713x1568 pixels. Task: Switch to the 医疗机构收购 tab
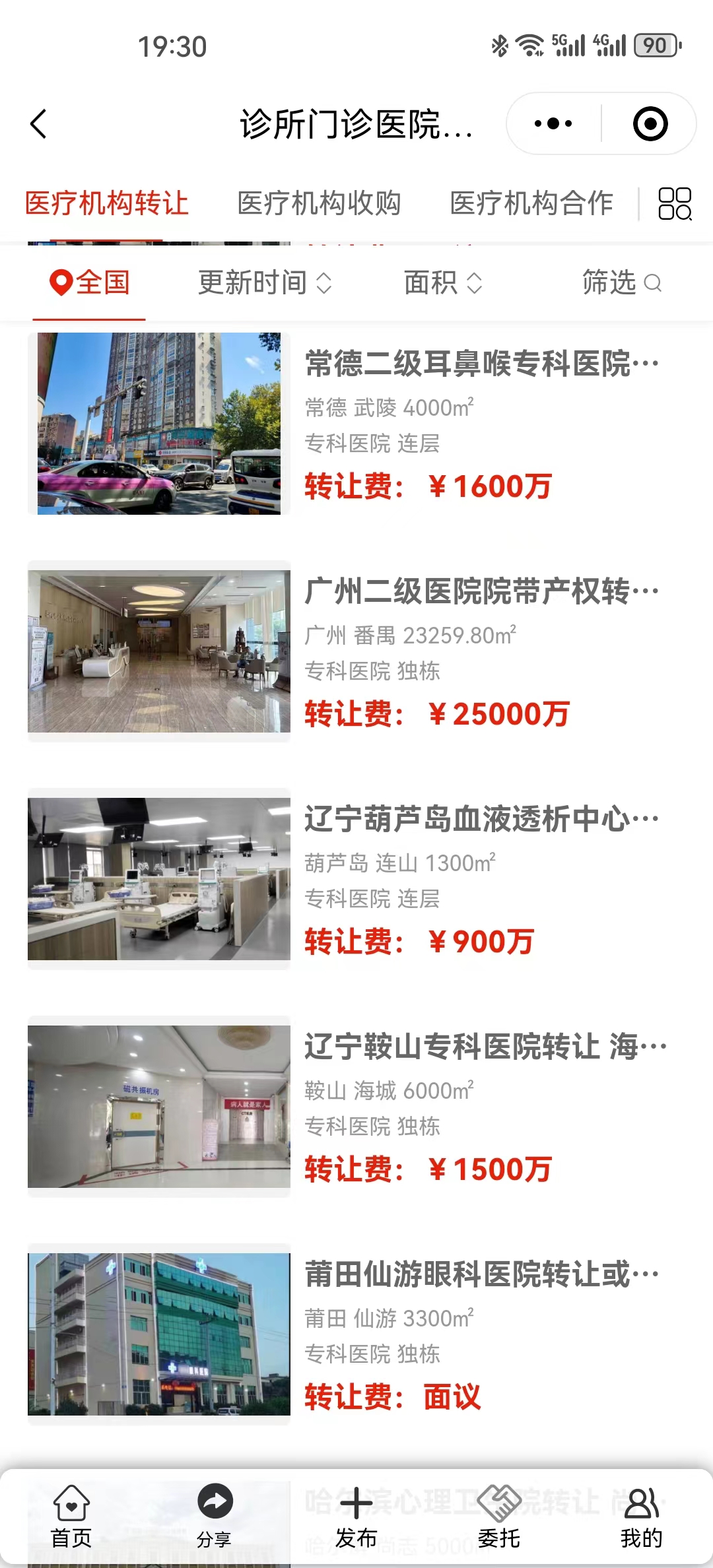coord(320,203)
